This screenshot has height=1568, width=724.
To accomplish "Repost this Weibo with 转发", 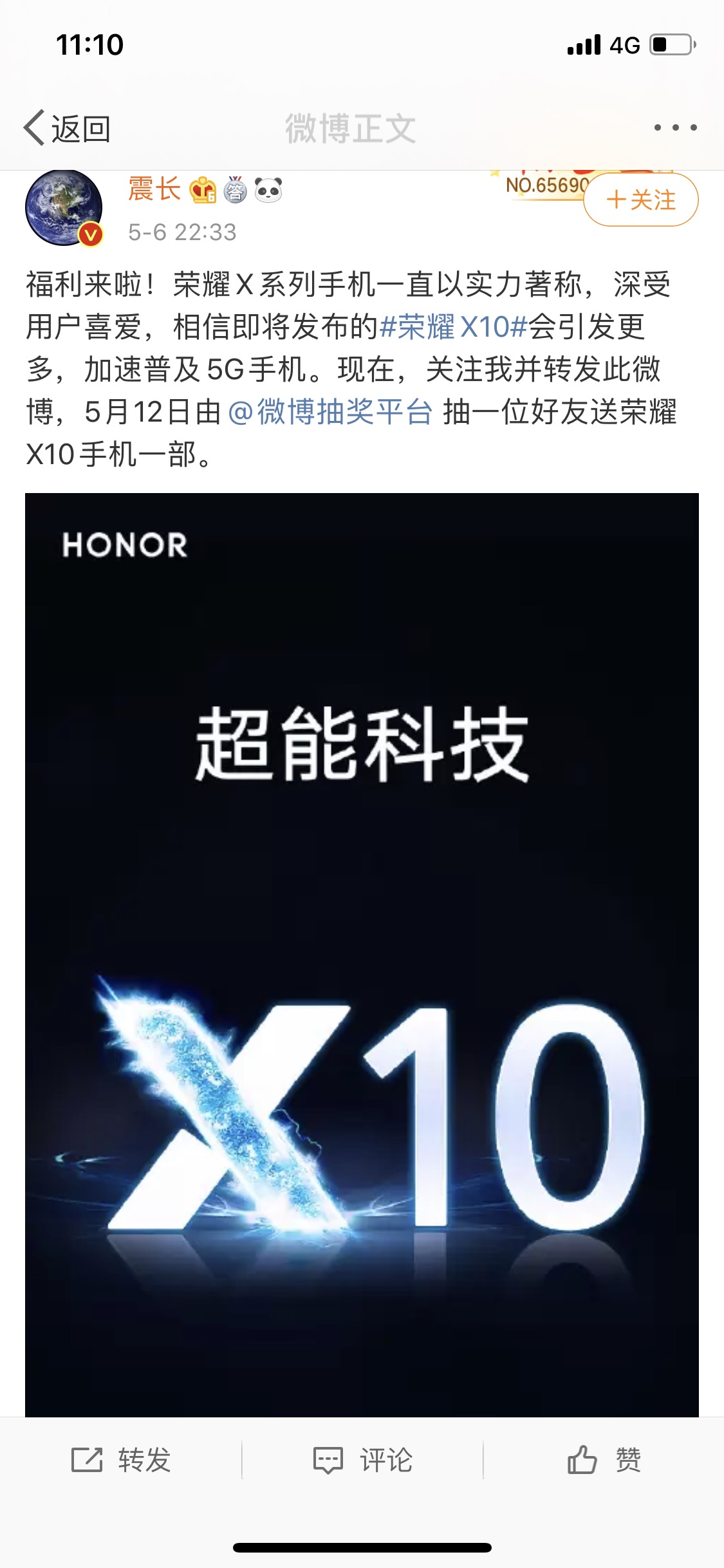I will [x=121, y=1460].
